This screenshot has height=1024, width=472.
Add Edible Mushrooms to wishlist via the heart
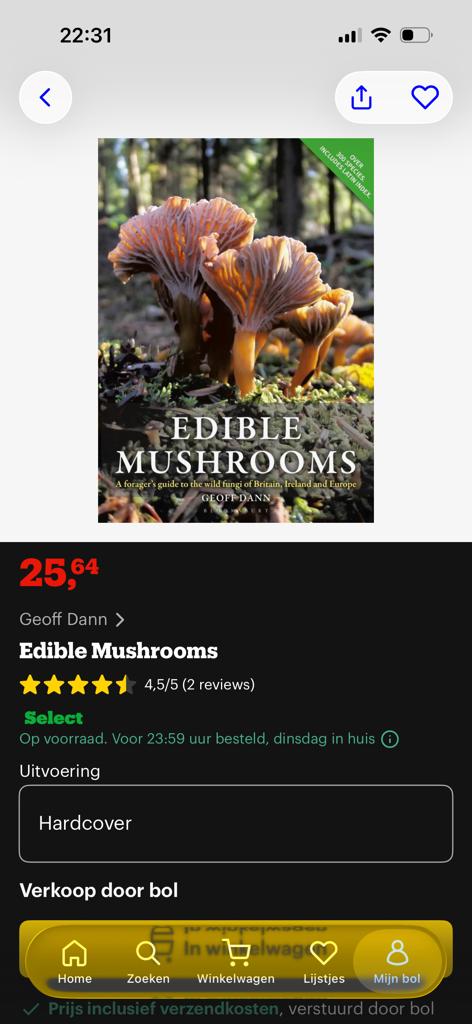tap(425, 98)
